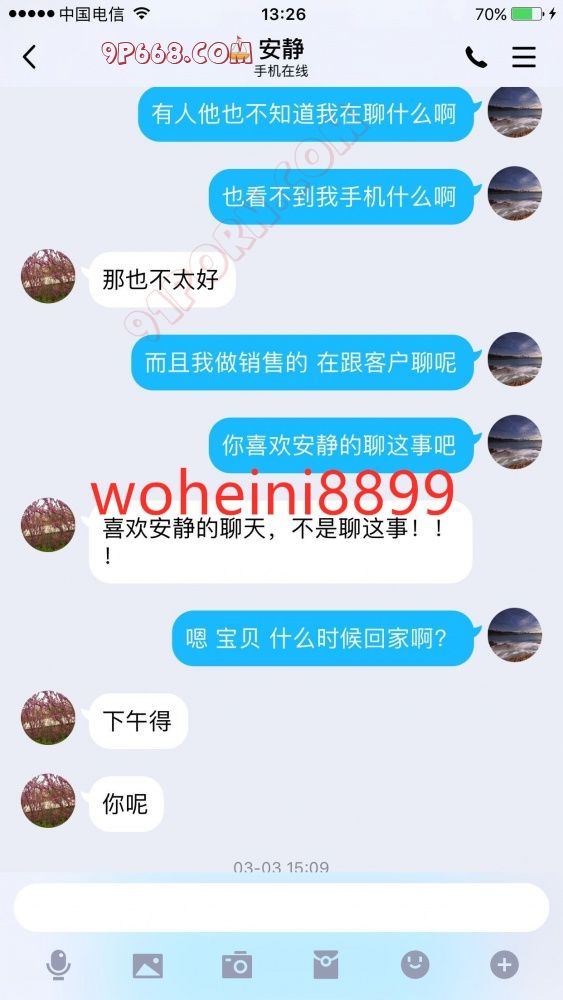Open more options with the plus icon
Viewport: 563px width, 1000px height.
(504, 965)
